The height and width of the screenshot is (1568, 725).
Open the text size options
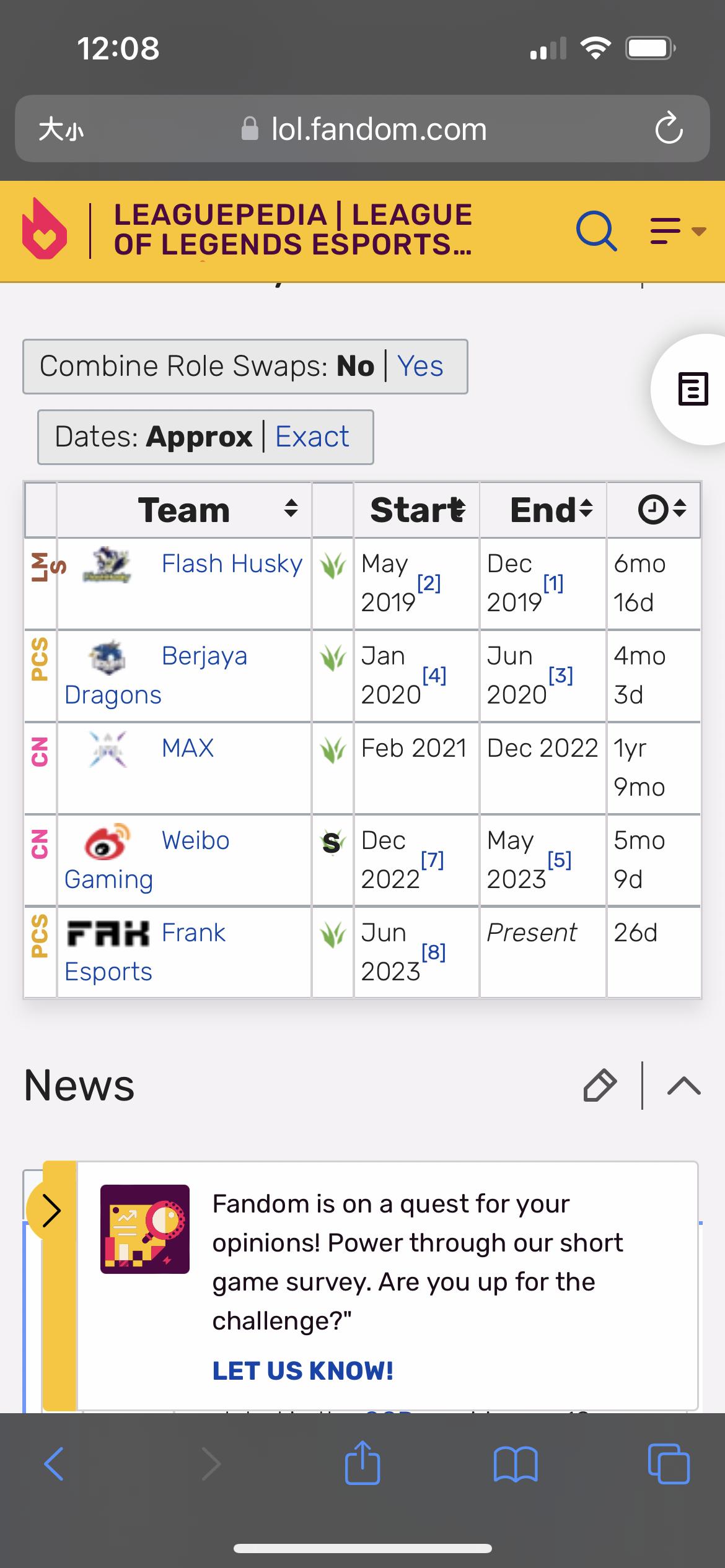click(61, 130)
